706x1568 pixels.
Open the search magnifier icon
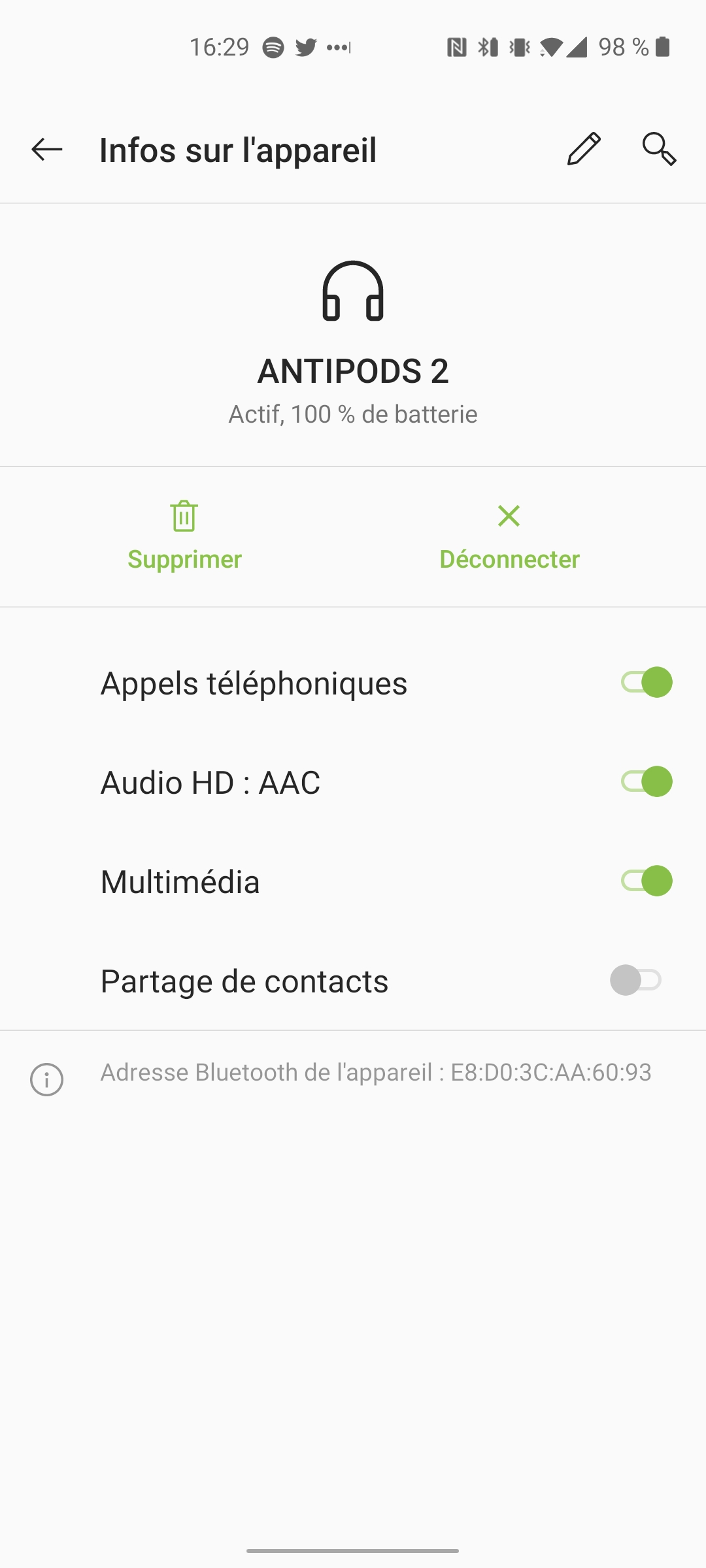coord(659,149)
